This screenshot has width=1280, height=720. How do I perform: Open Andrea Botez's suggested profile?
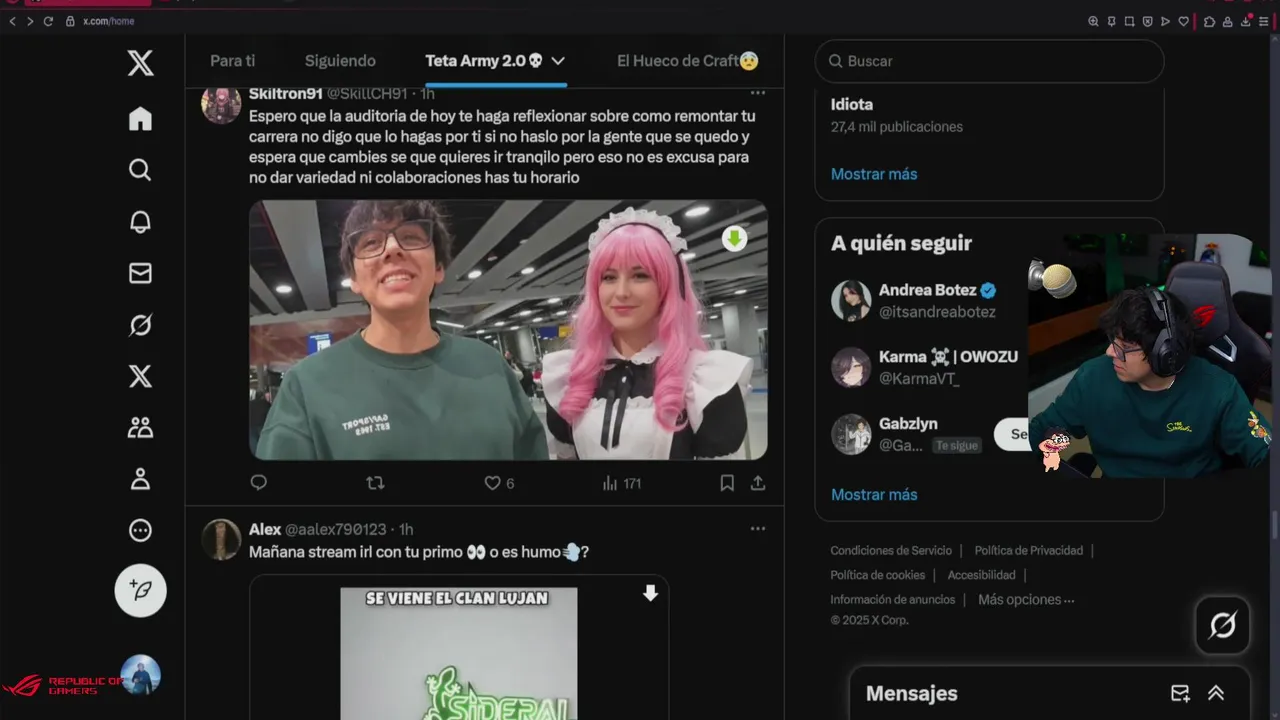point(926,300)
